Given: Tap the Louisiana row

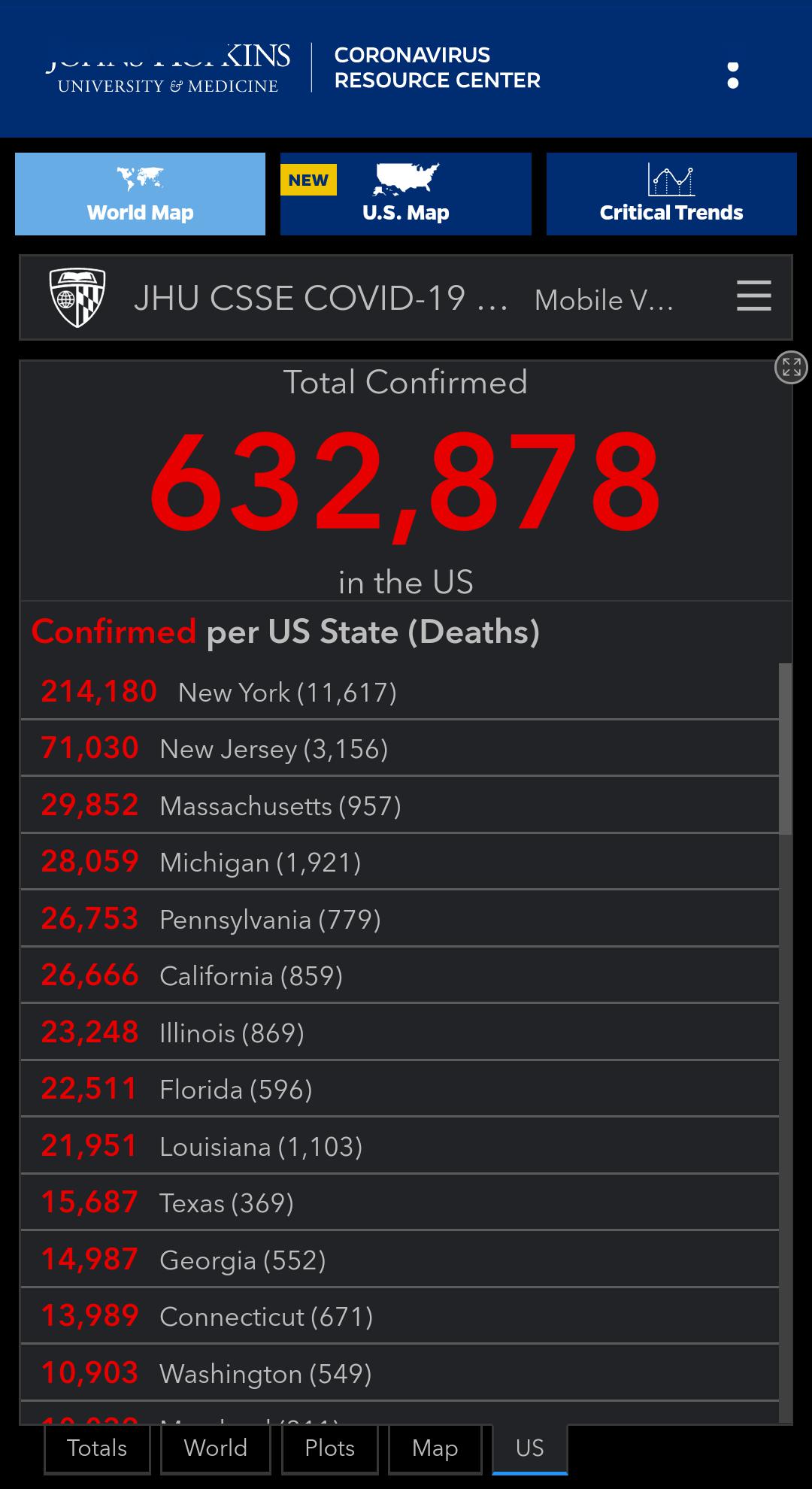Looking at the screenshot, I should [398, 1146].
